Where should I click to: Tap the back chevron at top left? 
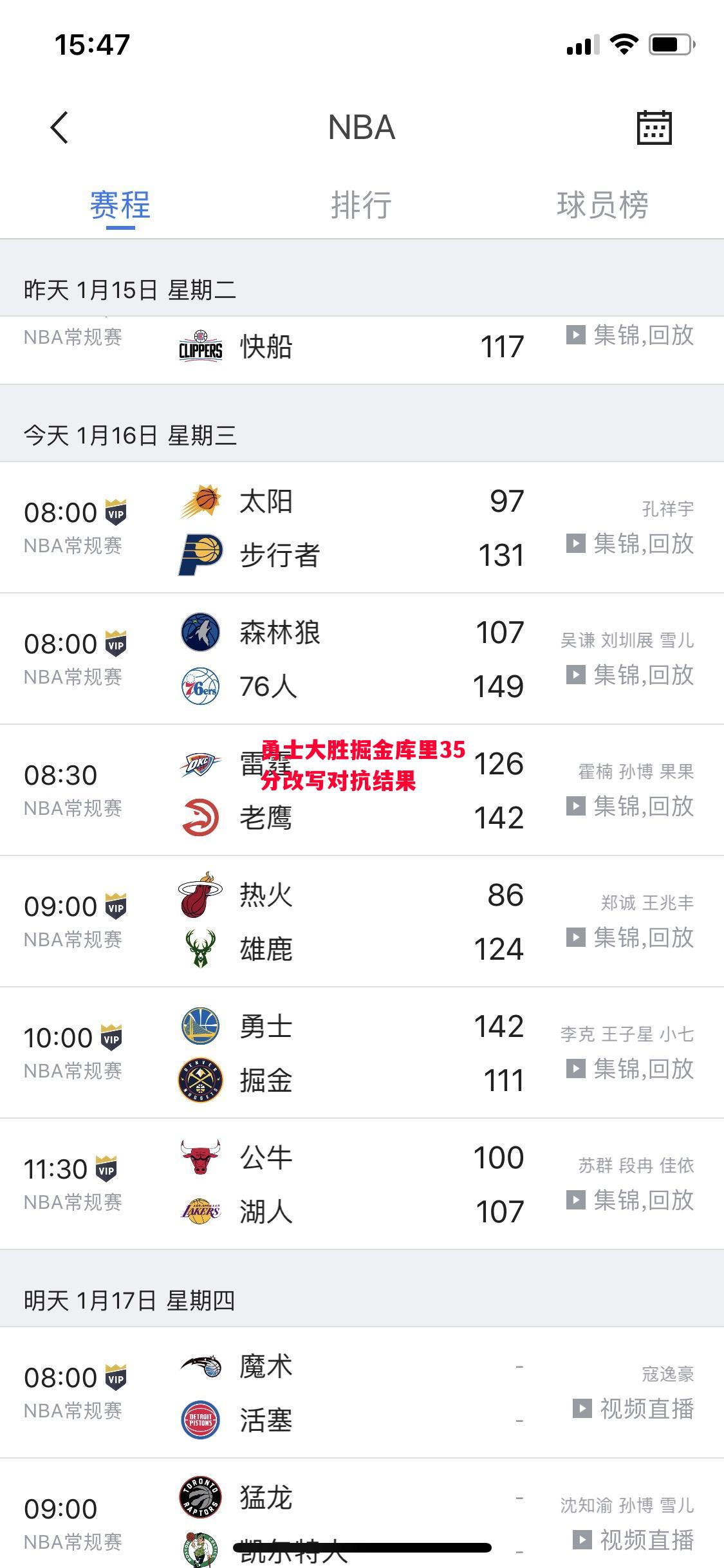59,127
